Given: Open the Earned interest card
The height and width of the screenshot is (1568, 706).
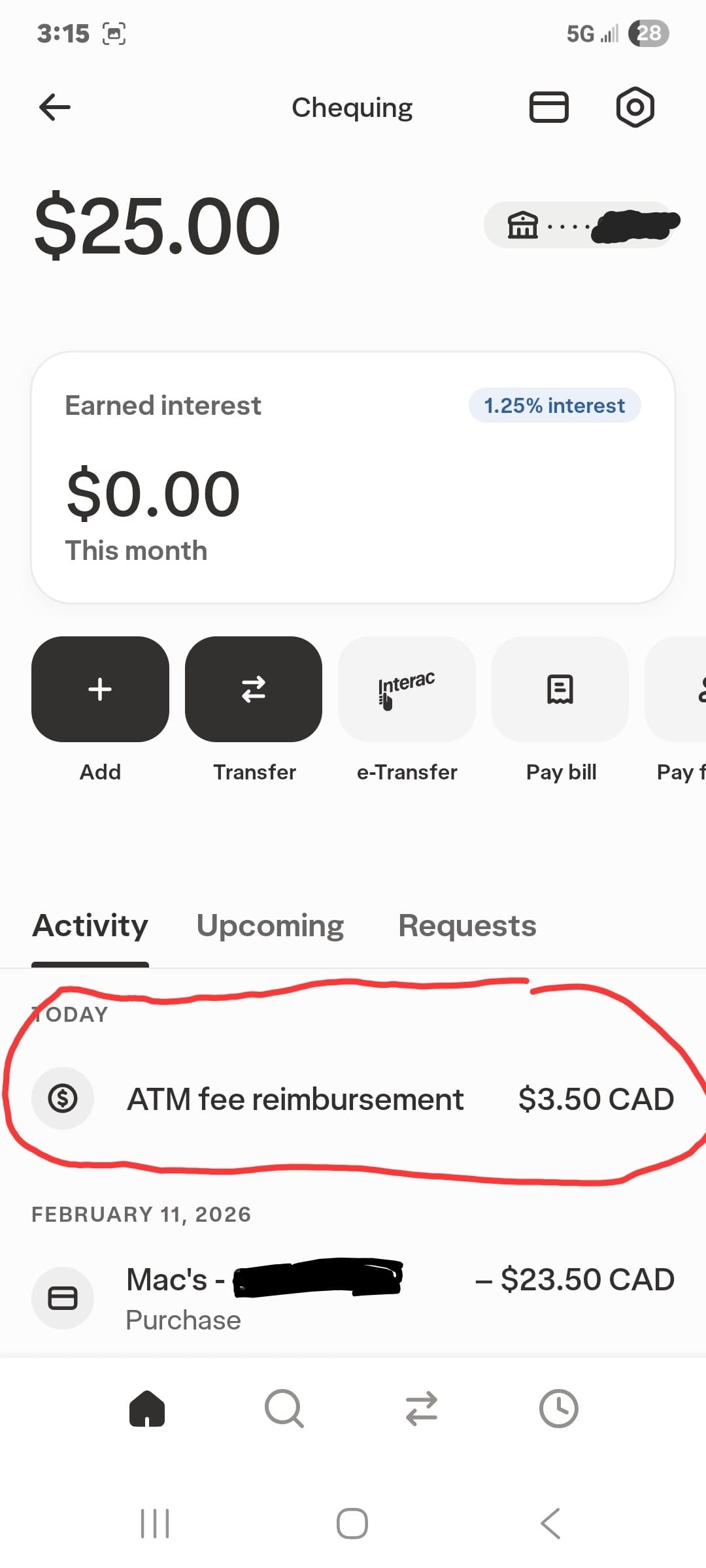Looking at the screenshot, I should [353, 477].
